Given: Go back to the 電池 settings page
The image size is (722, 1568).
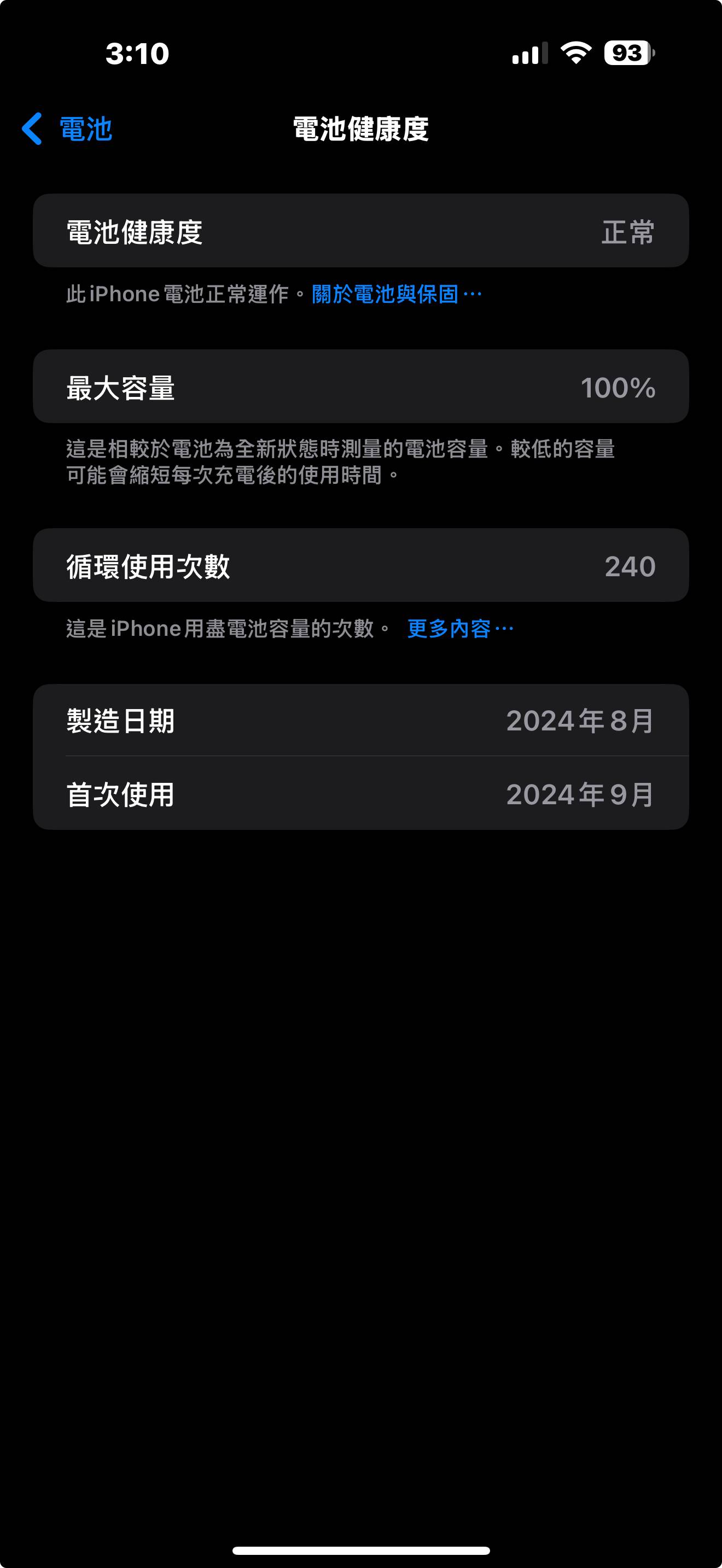Looking at the screenshot, I should pyautogui.click(x=67, y=129).
